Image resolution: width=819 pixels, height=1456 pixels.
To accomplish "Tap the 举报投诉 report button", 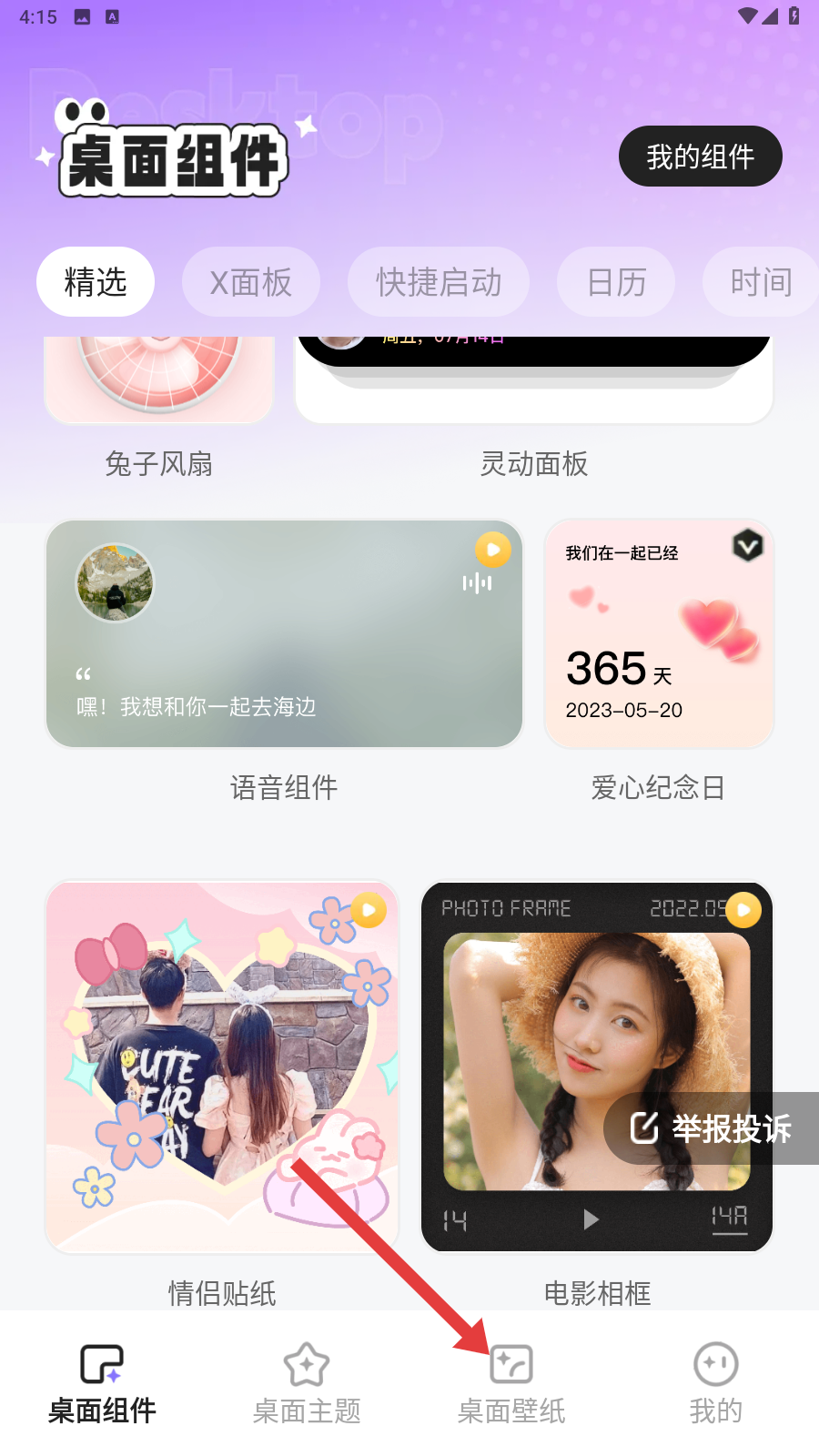I will 712,1128.
